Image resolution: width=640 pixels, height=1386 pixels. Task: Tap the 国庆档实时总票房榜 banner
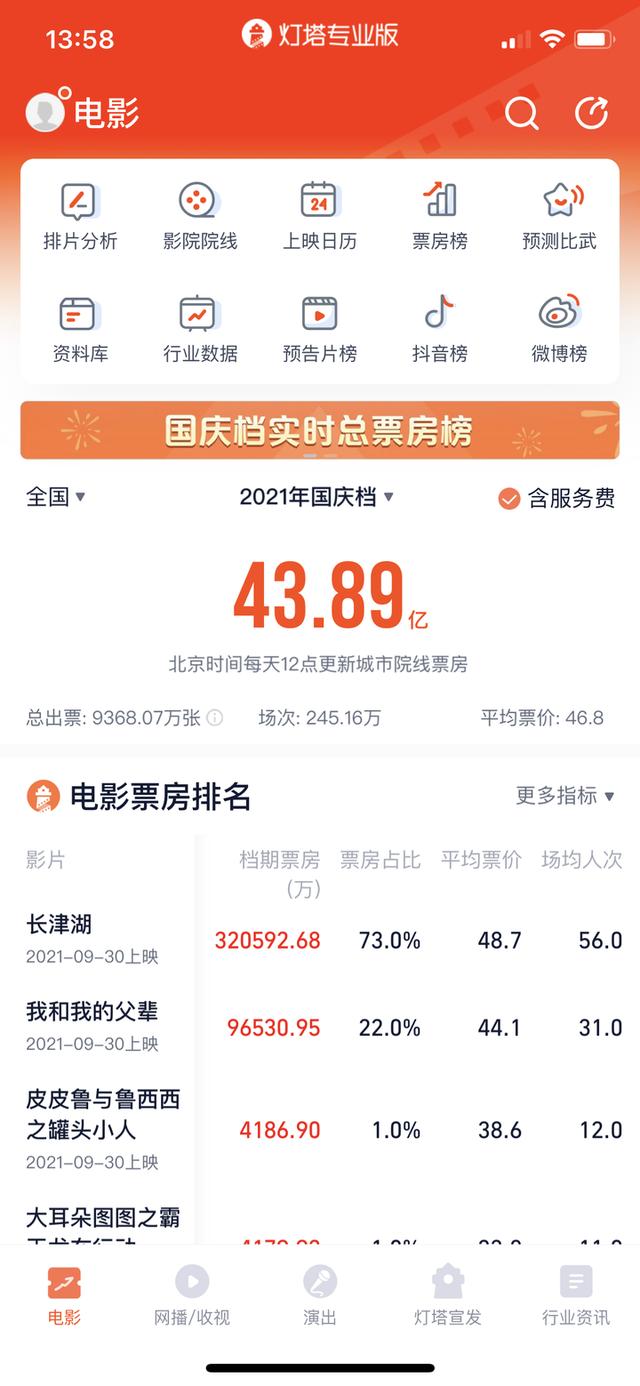[320, 430]
